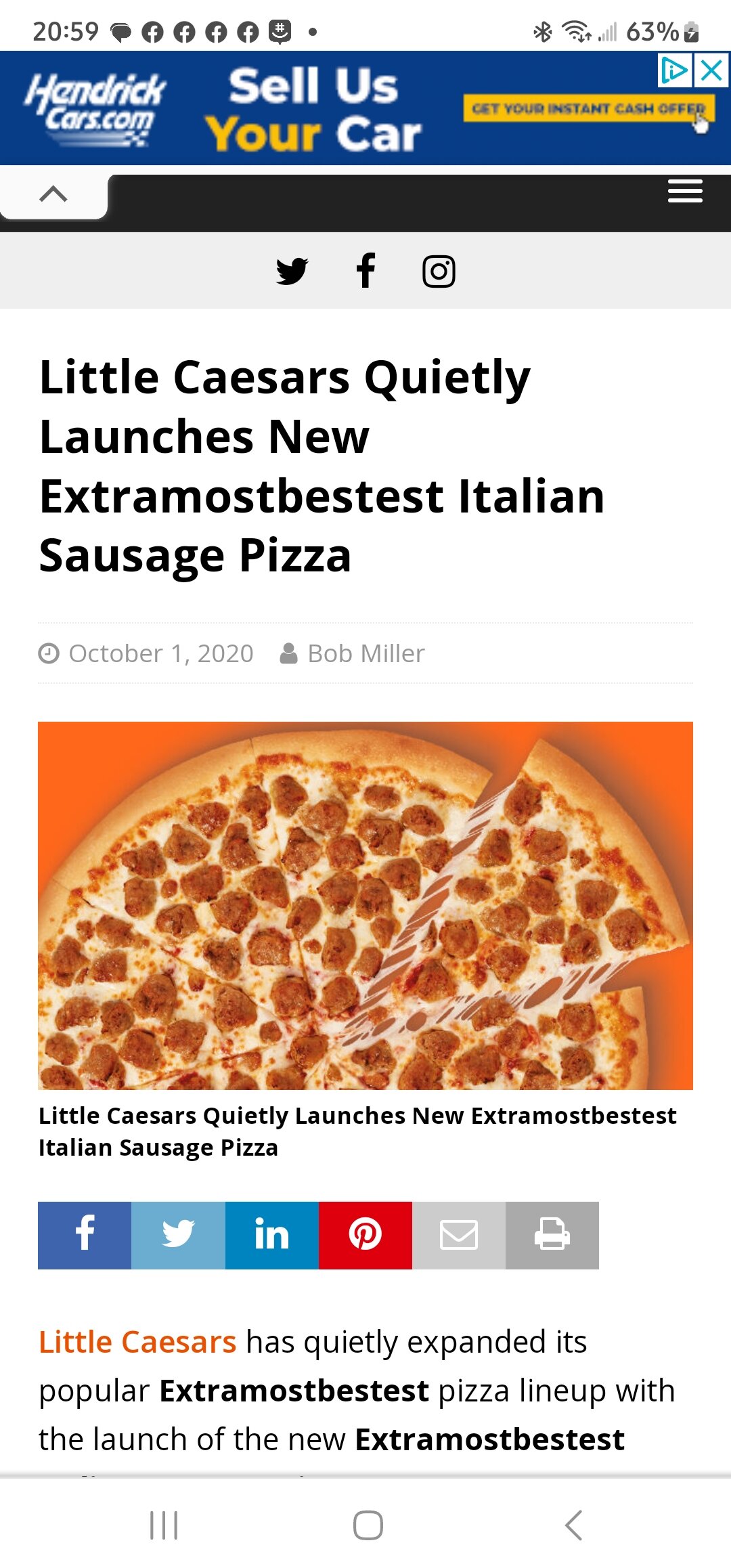The width and height of the screenshot is (731, 1568).
Task: Collapse the top bar with up chevron
Action: [53, 194]
